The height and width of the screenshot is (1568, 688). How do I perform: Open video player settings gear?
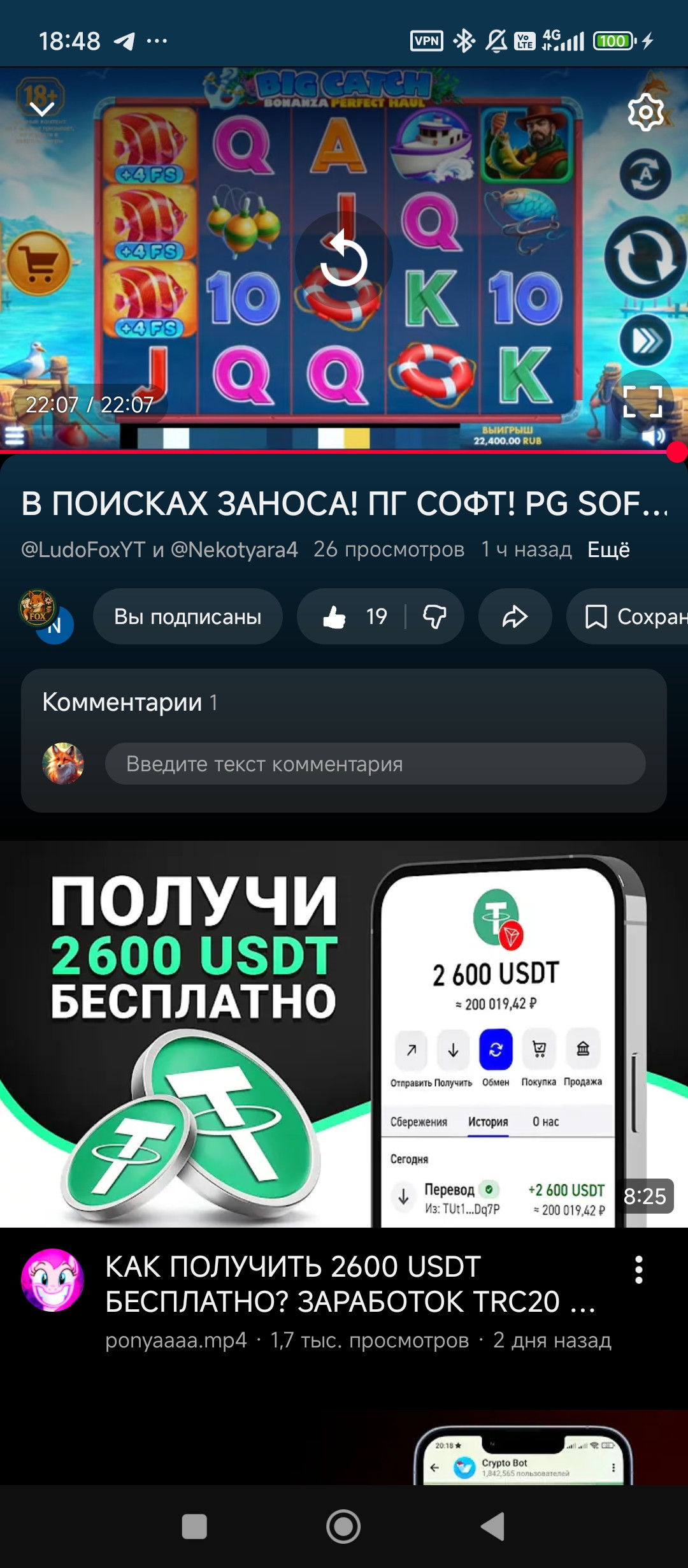point(645,112)
